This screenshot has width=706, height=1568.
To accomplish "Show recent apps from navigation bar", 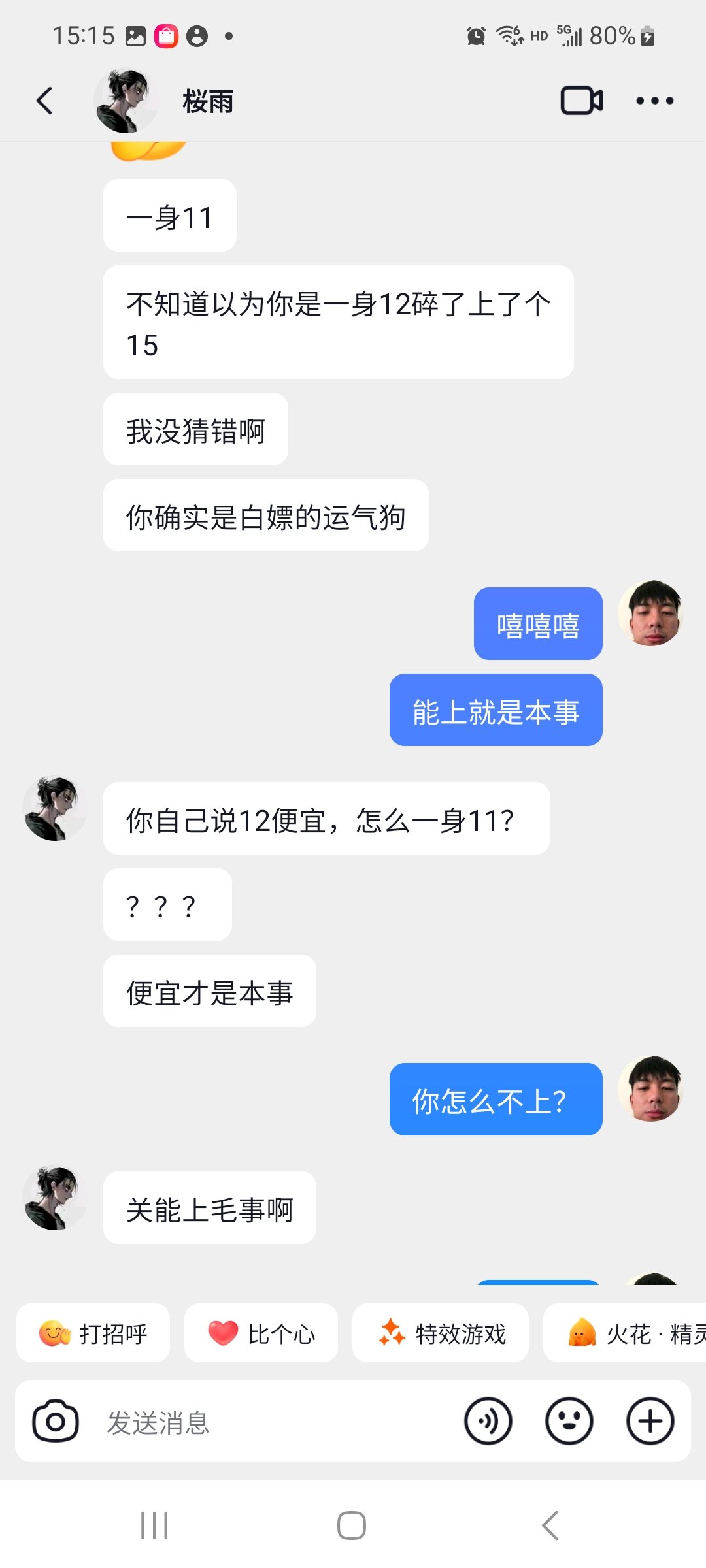I will point(154,1526).
